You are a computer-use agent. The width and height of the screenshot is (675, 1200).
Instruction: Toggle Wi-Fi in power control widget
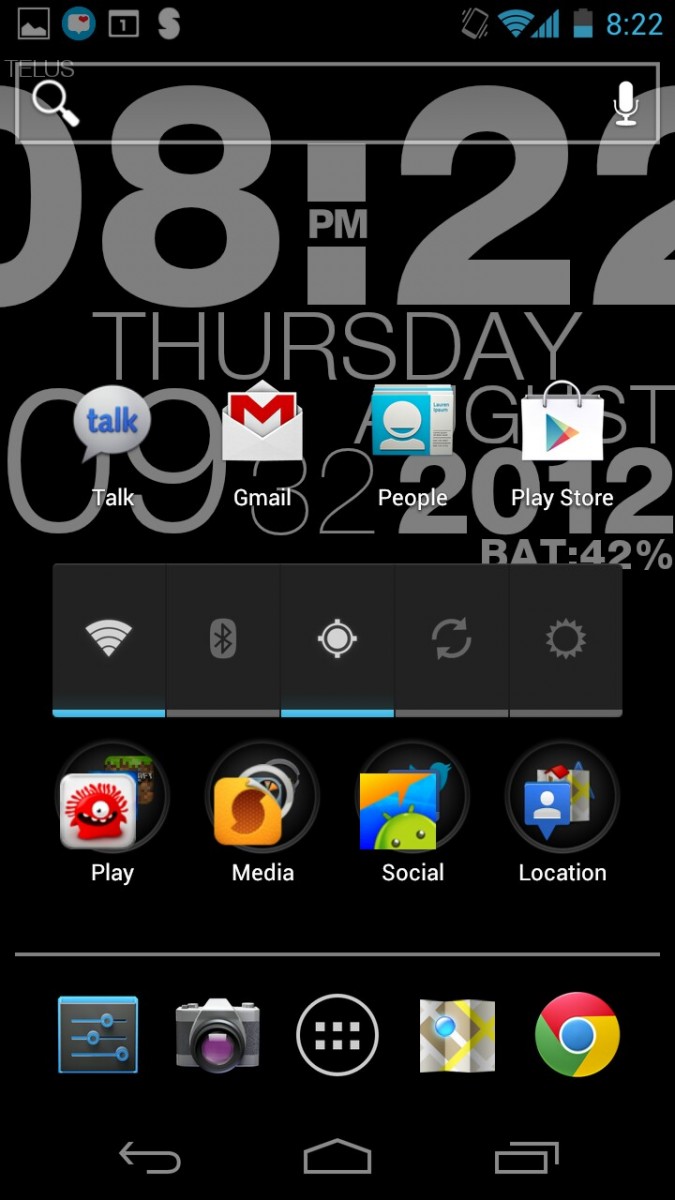109,639
